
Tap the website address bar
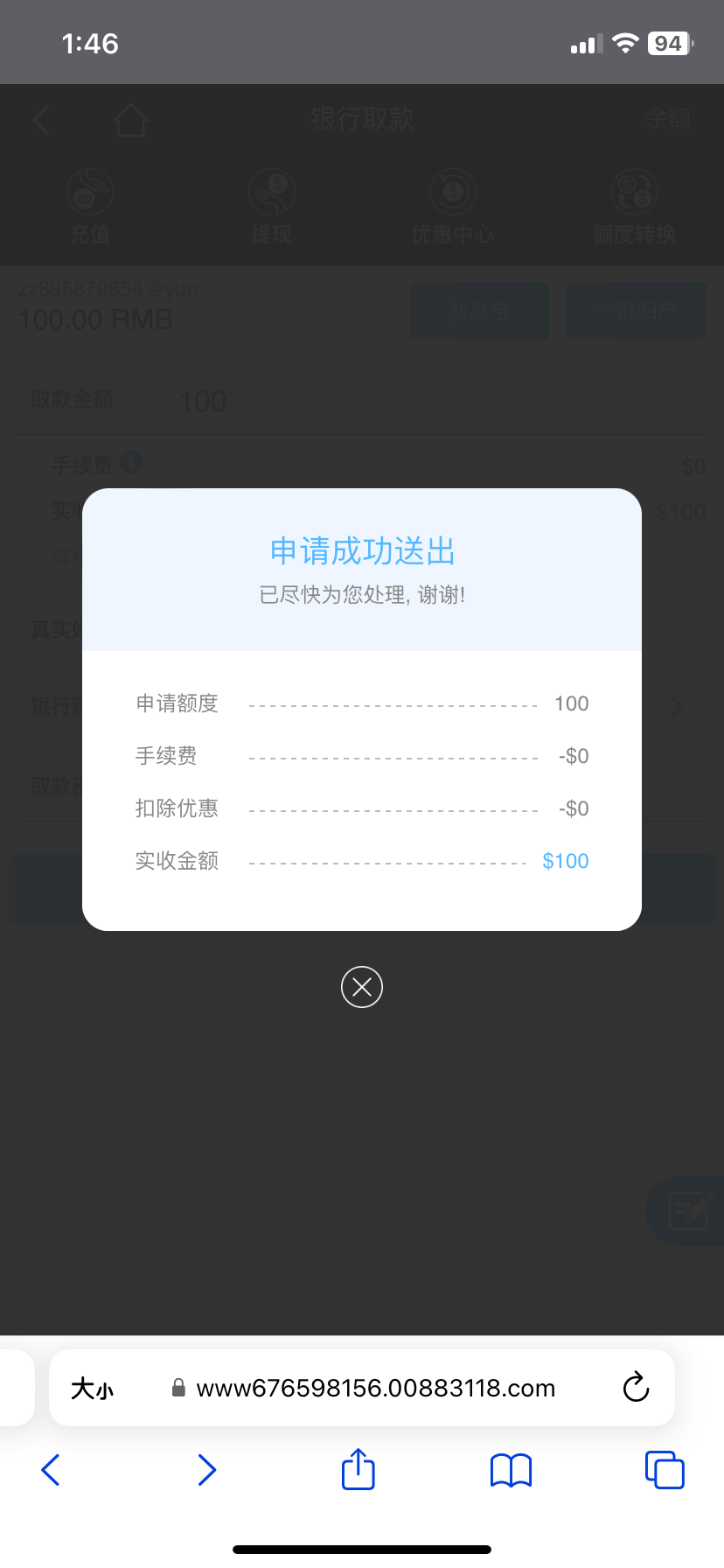tap(376, 1388)
